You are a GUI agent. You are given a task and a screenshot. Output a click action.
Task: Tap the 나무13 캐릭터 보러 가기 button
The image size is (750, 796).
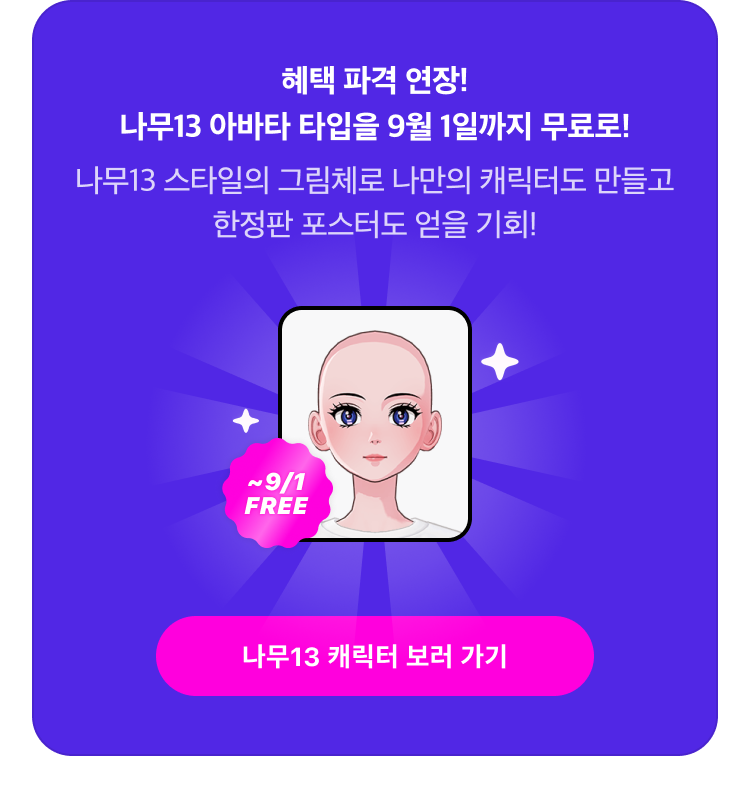375,656
